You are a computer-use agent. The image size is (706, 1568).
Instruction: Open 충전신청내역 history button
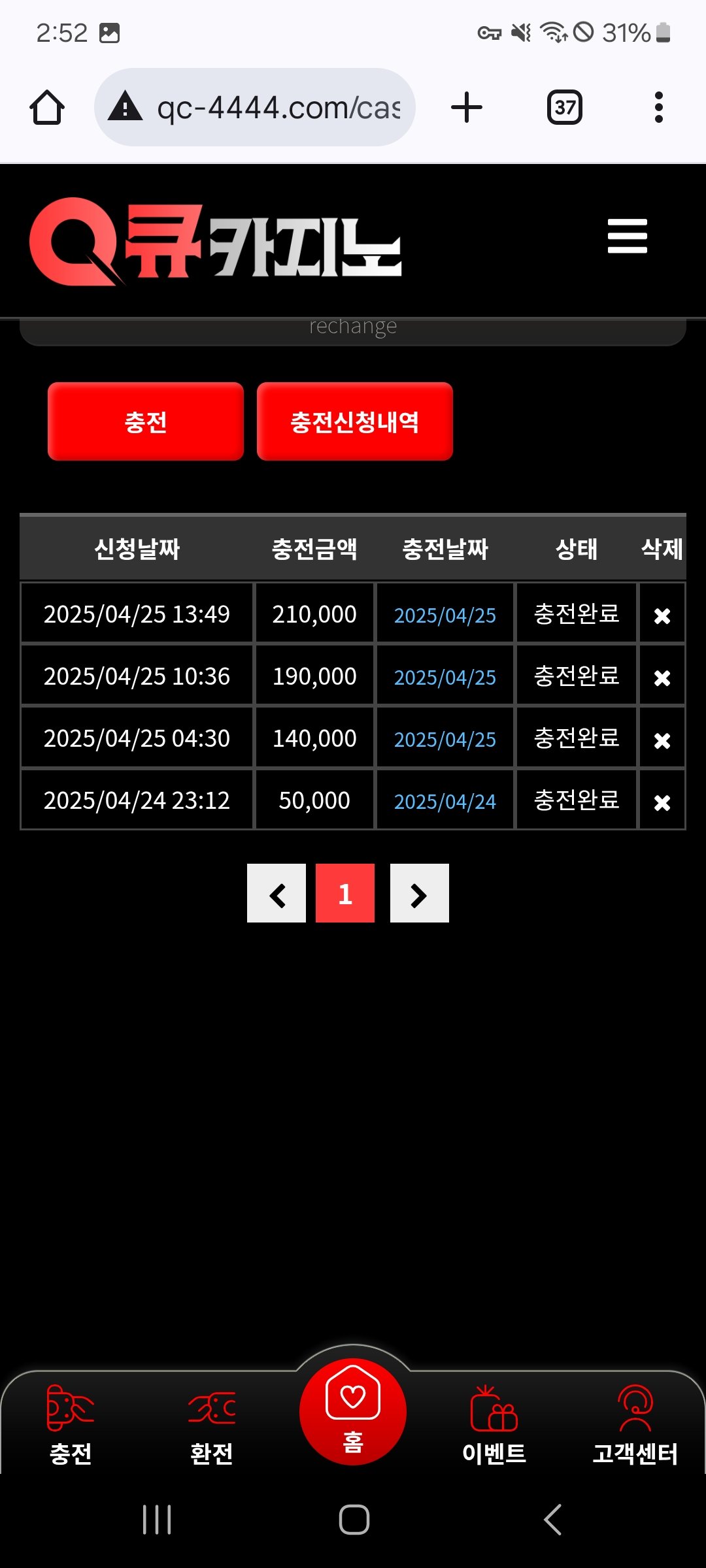354,421
